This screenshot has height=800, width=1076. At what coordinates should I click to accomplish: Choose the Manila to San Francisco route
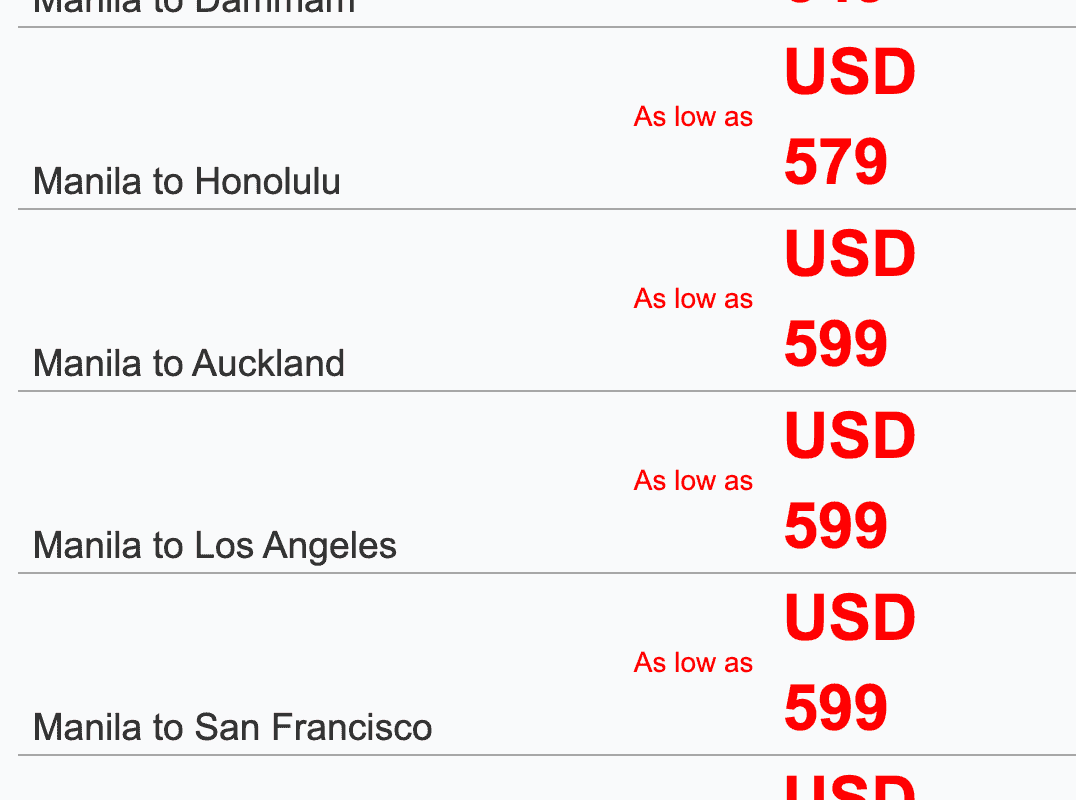233,727
